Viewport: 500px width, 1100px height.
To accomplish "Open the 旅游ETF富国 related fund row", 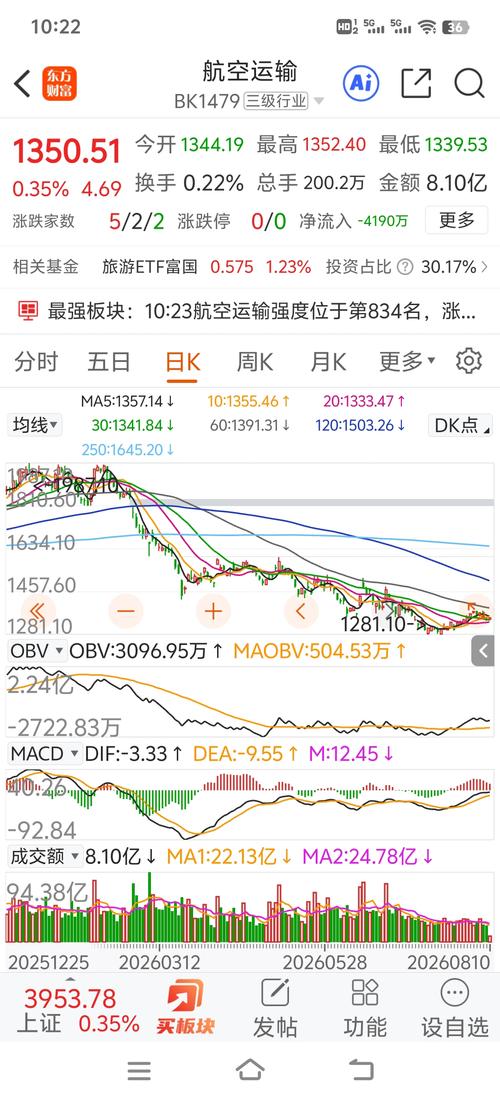I will (x=250, y=267).
